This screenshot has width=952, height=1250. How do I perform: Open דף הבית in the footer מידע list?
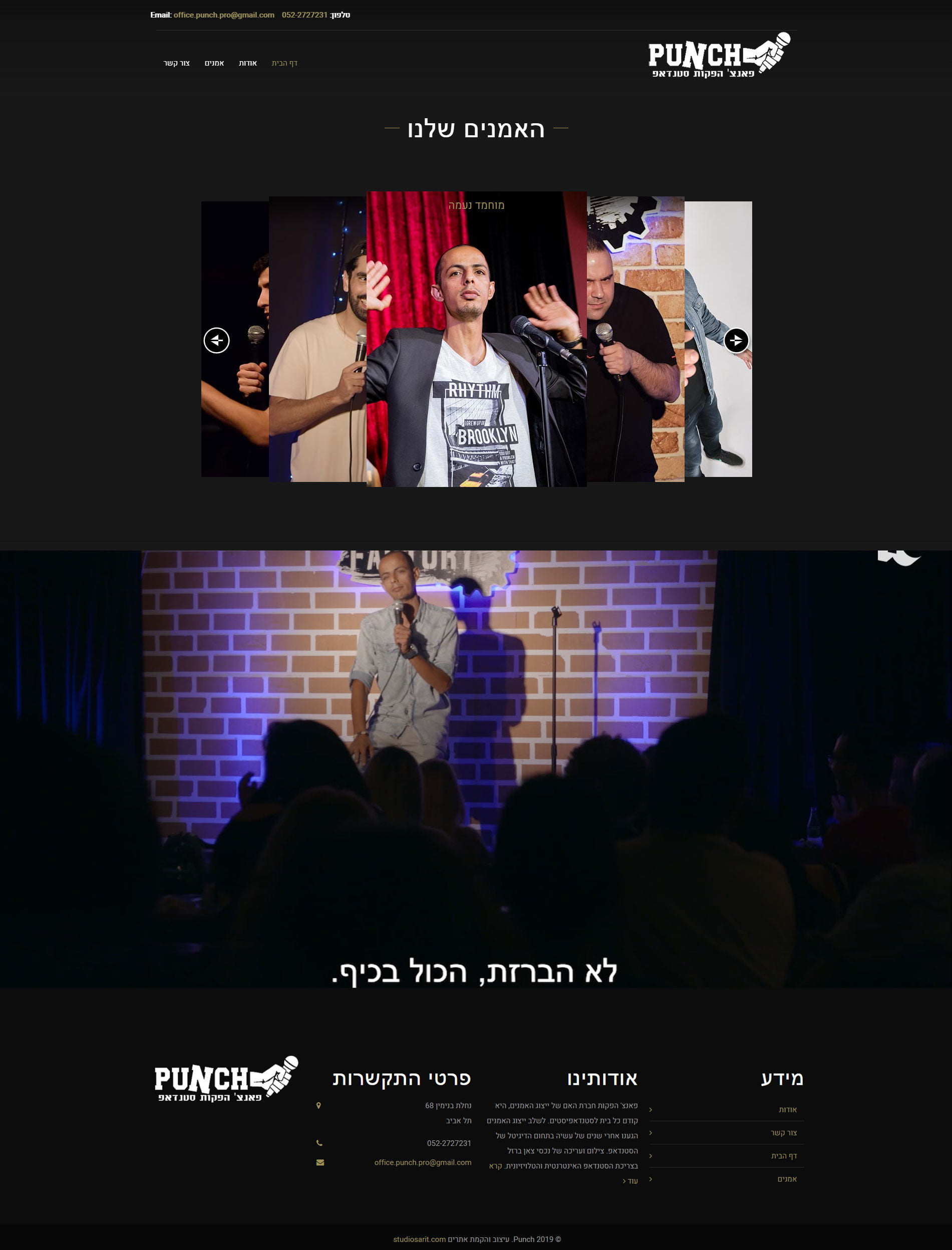pyautogui.click(x=784, y=1156)
